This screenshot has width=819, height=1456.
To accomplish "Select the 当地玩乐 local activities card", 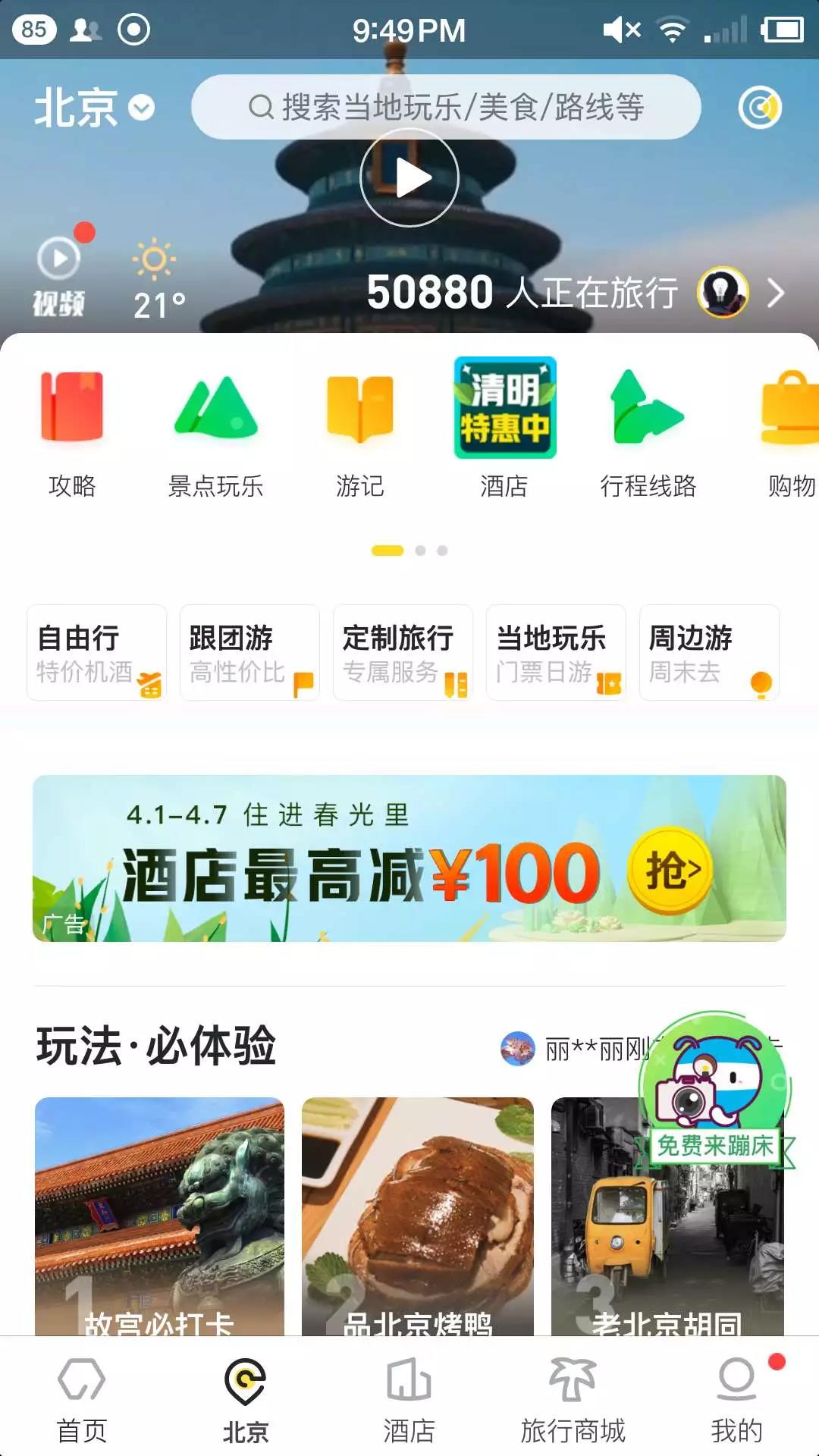I will (x=557, y=653).
